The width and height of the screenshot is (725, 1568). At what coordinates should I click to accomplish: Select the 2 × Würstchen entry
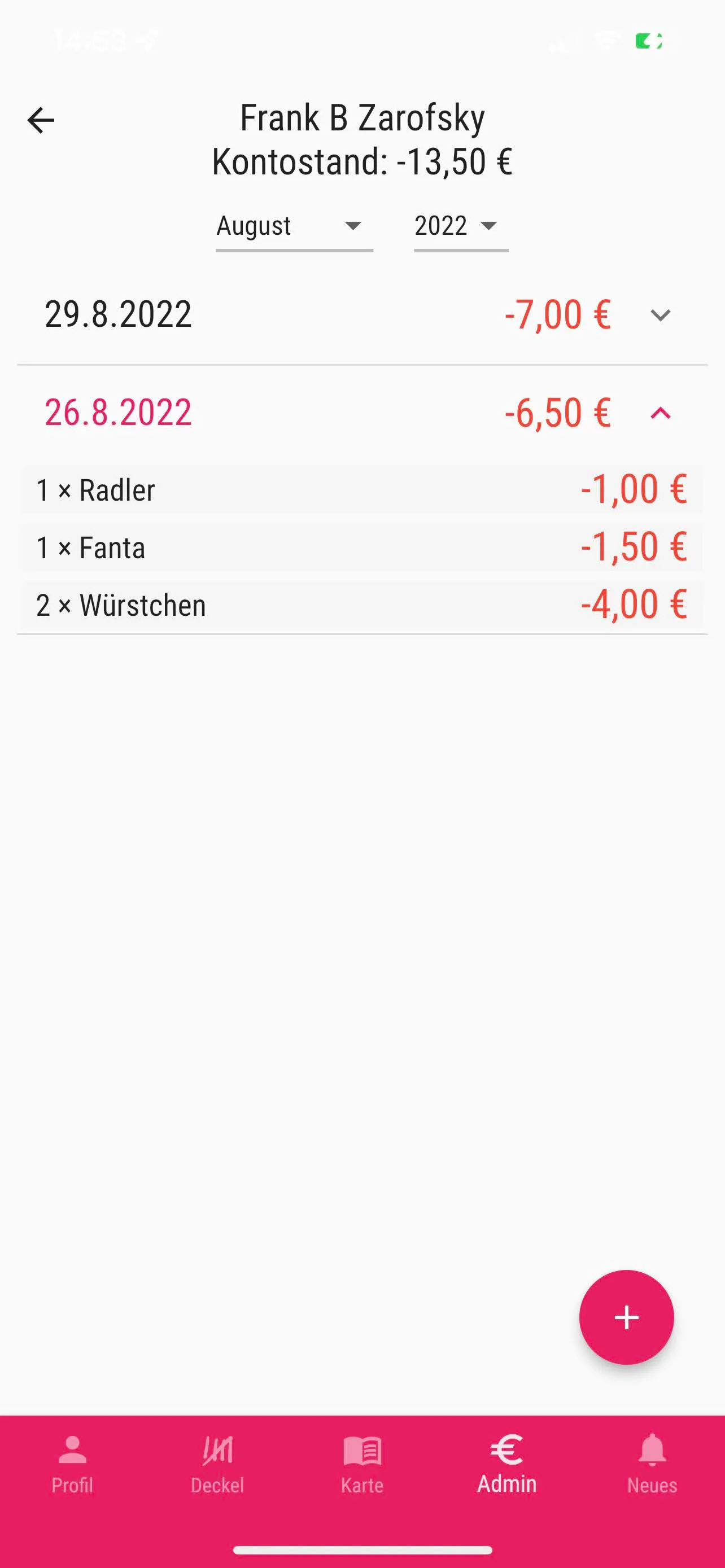click(362, 604)
